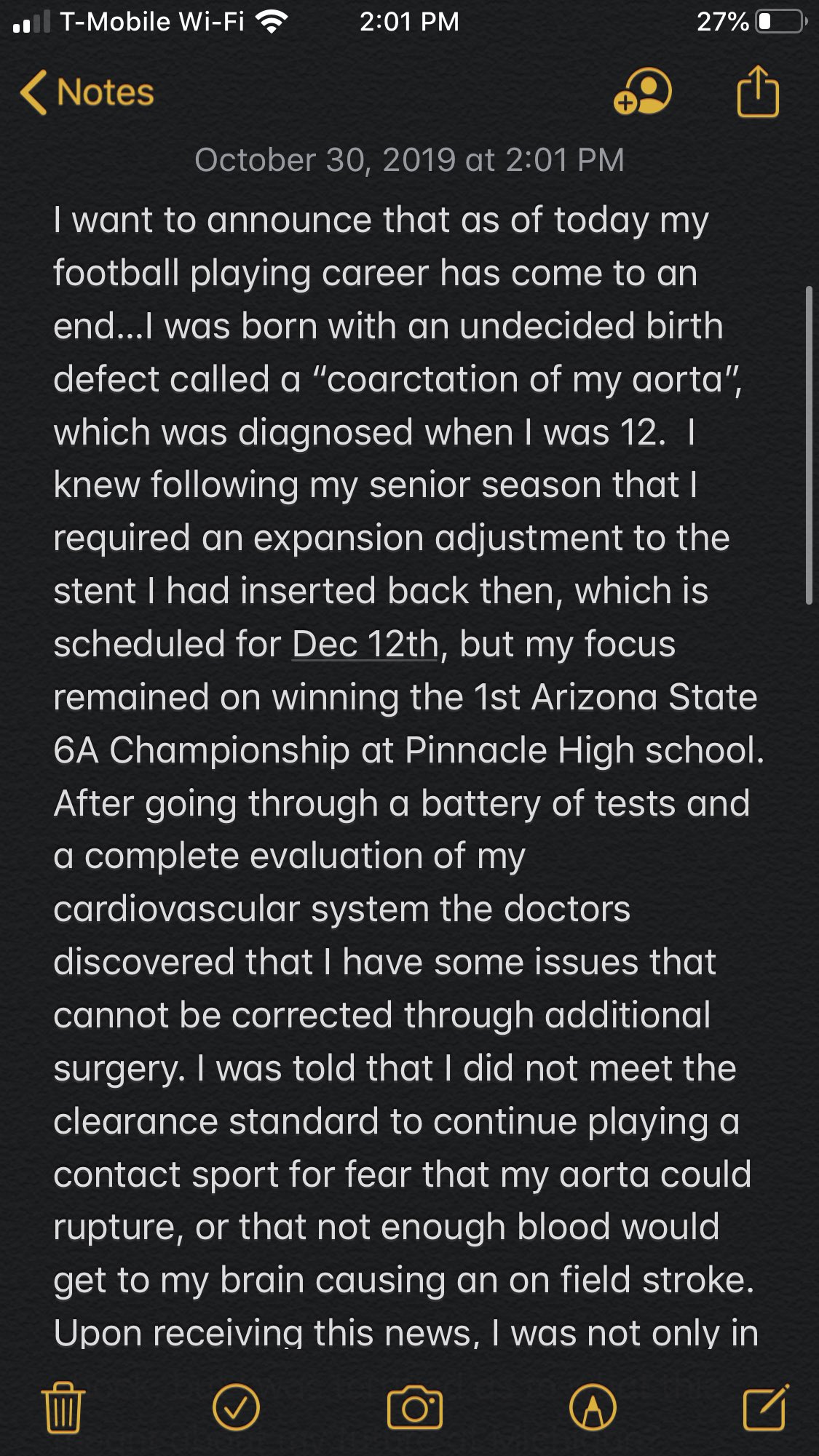Viewport: 819px width, 1456px height.
Task: Go back to the Notes list
Action: (87, 92)
